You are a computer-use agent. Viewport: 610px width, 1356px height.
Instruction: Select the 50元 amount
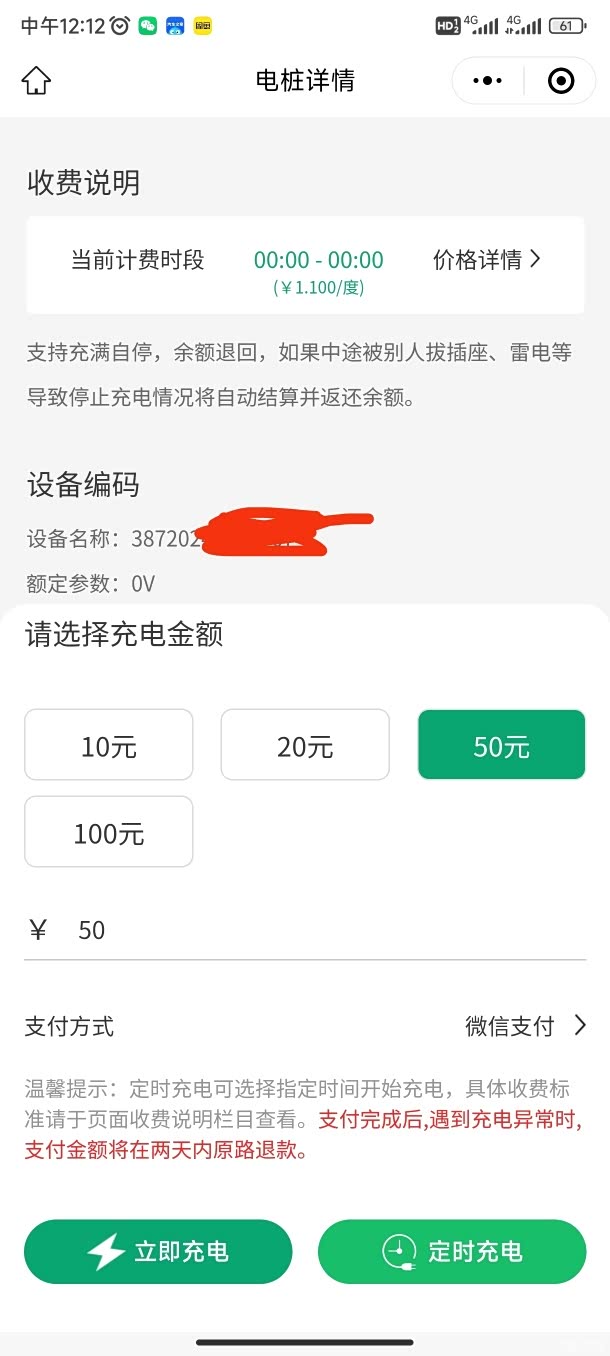click(x=501, y=745)
